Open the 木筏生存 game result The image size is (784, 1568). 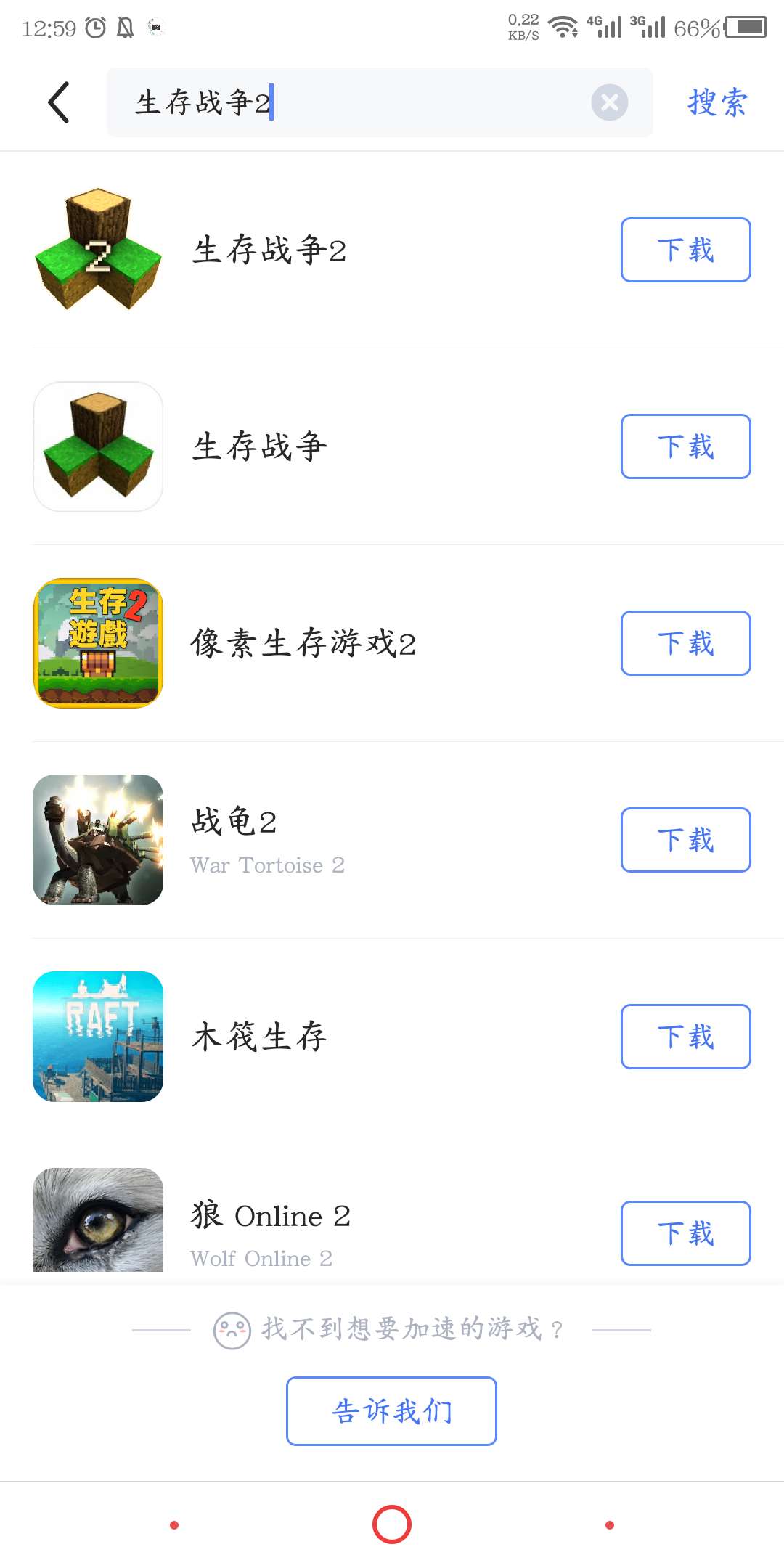click(258, 1037)
